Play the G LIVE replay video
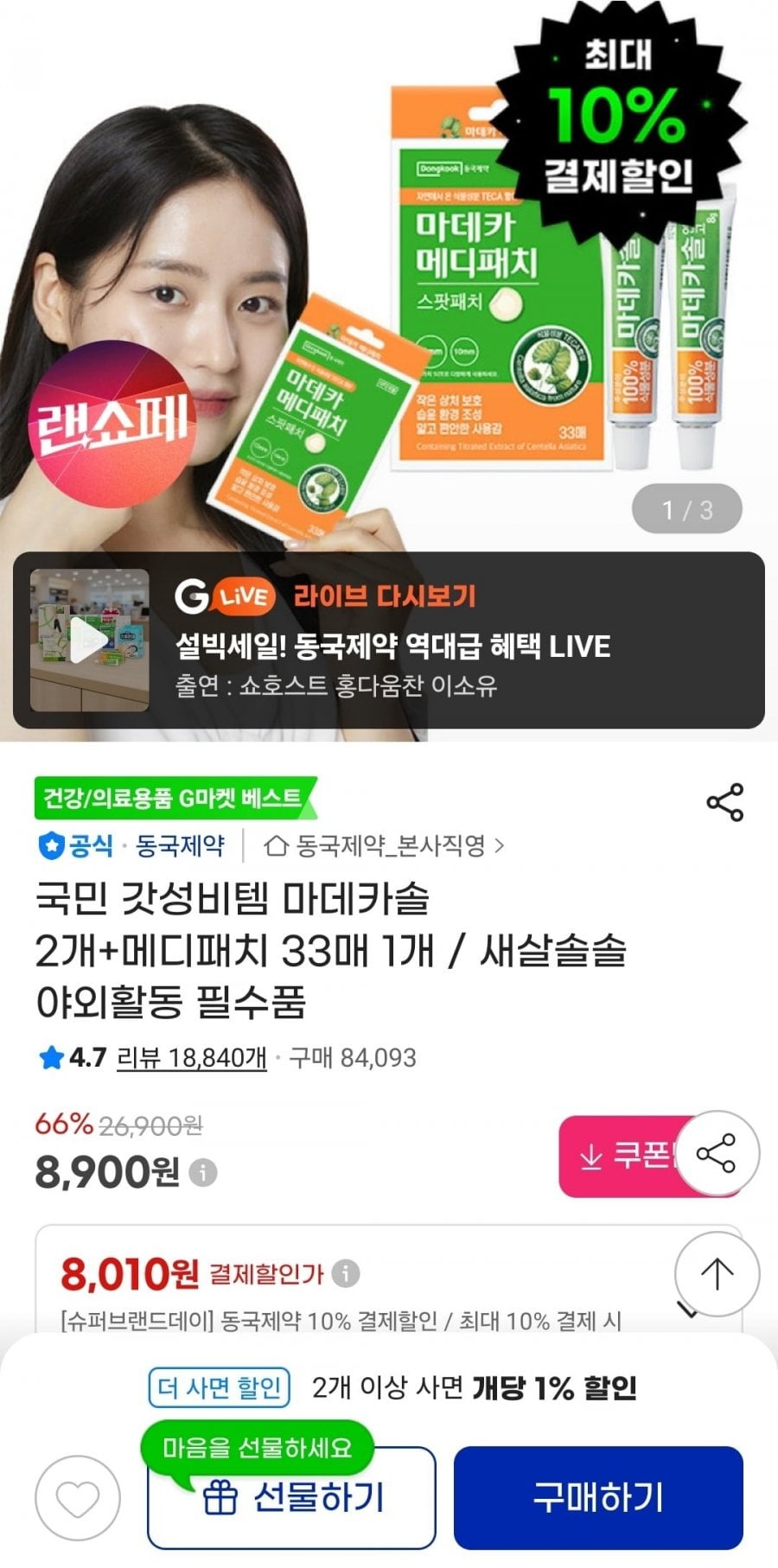 coord(89,641)
